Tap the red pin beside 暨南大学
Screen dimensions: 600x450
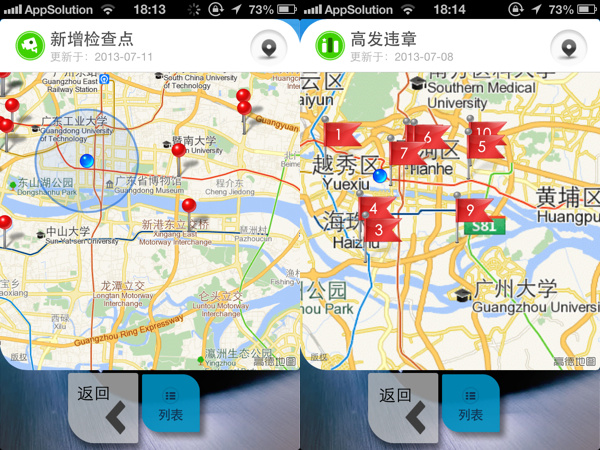[x=178, y=152]
